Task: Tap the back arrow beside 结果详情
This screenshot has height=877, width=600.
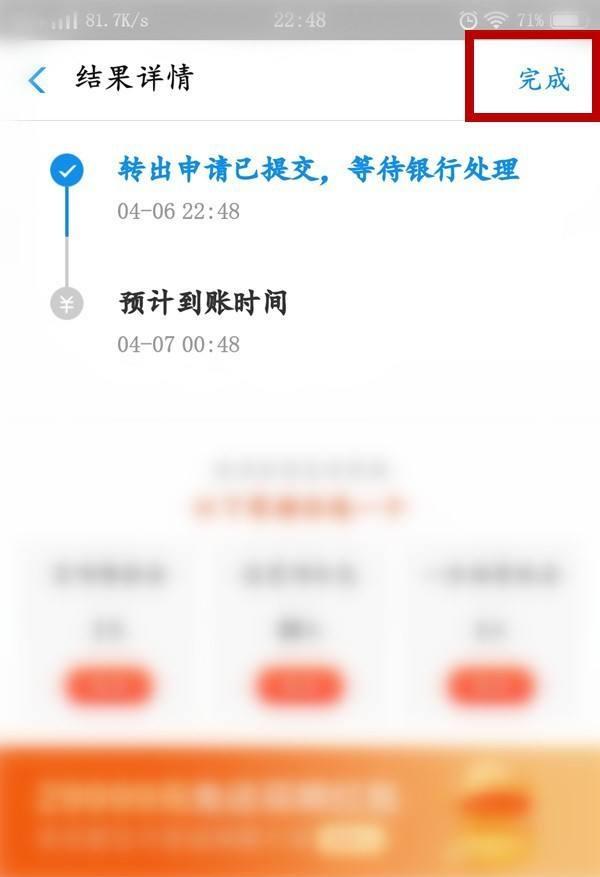Action: tap(37, 80)
